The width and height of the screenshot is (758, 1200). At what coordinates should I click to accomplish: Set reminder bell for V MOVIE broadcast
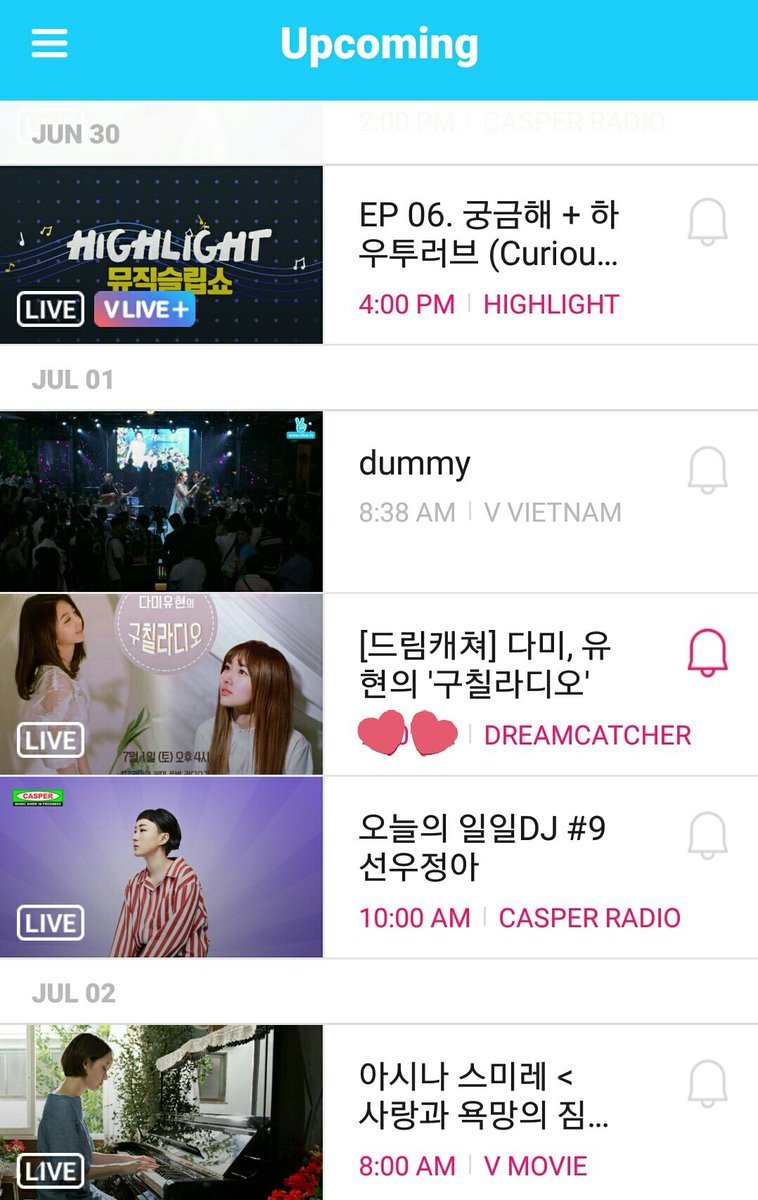[x=707, y=1084]
